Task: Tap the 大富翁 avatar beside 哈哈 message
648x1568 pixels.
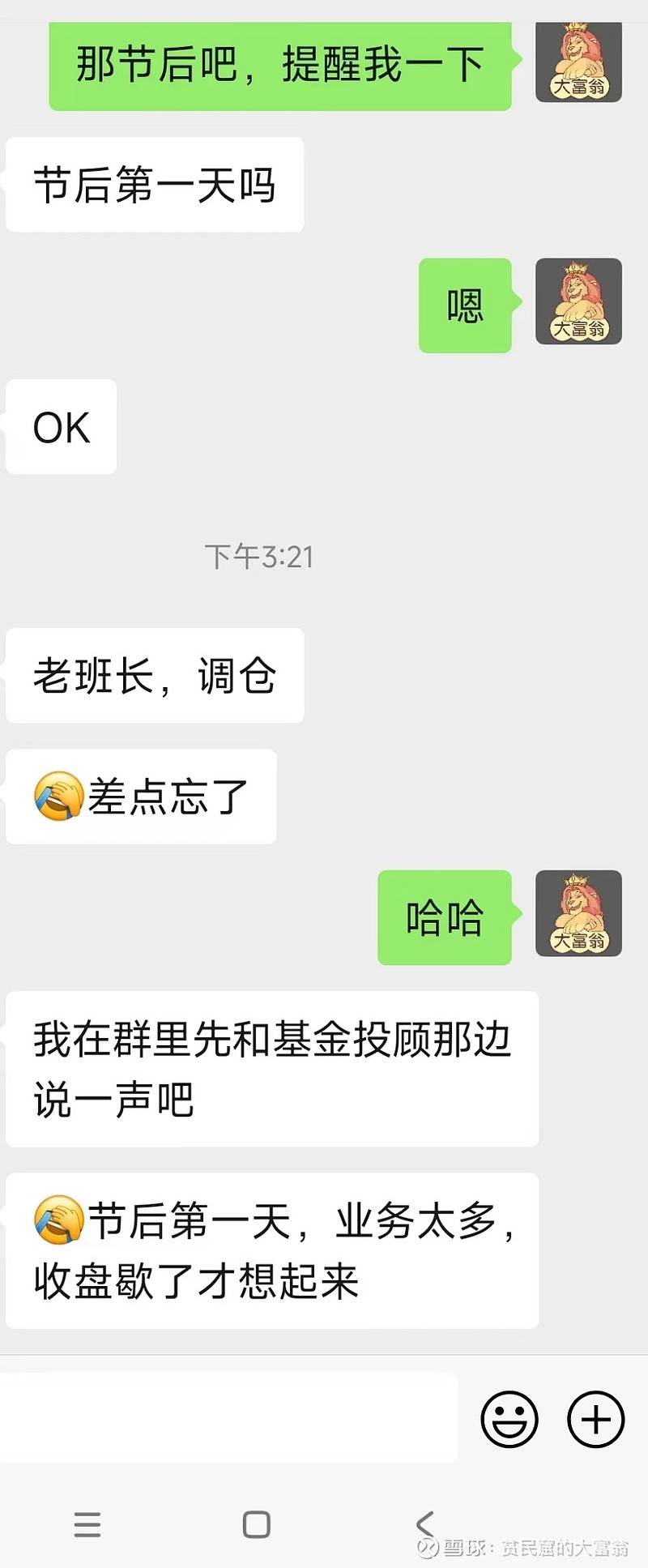Action: (x=578, y=914)
